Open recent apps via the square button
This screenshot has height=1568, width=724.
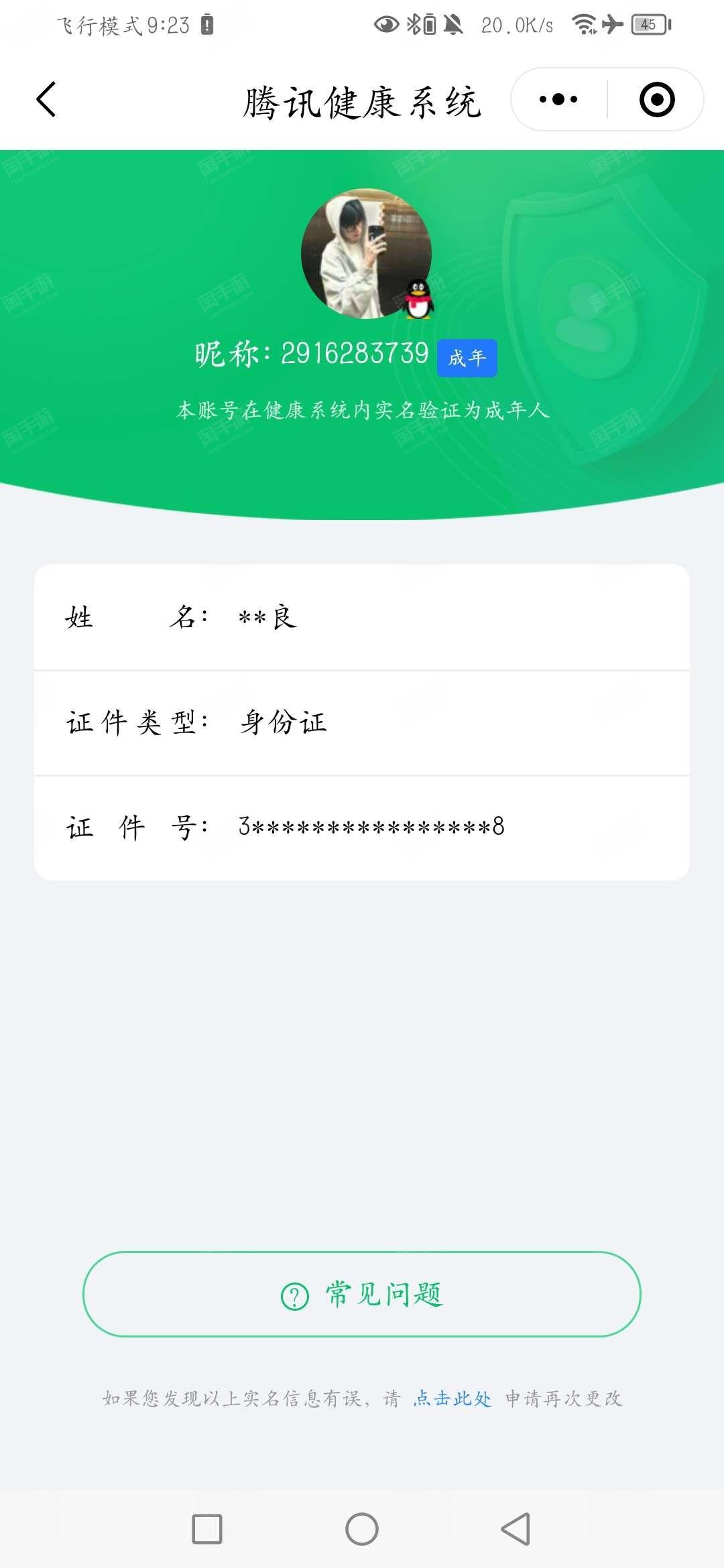click(207, 1529)
